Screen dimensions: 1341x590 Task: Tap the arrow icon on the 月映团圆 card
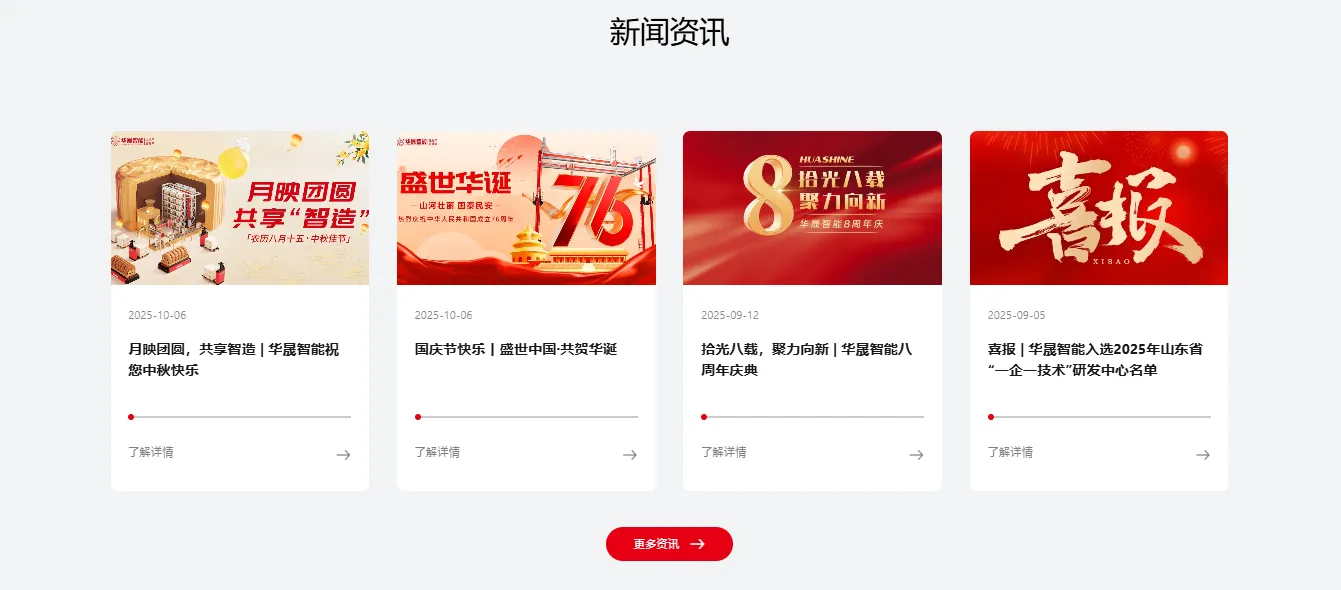[343, 455]
